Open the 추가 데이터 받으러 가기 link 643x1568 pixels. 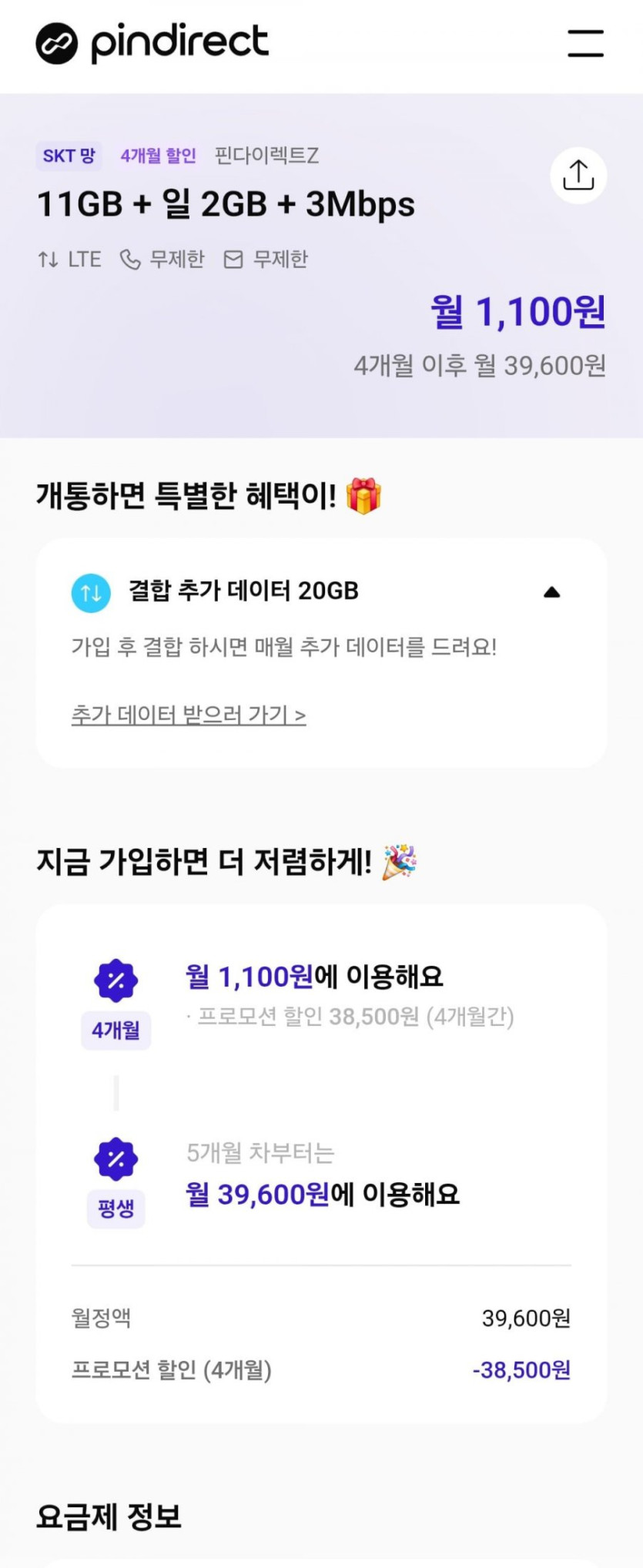point(189,715)
